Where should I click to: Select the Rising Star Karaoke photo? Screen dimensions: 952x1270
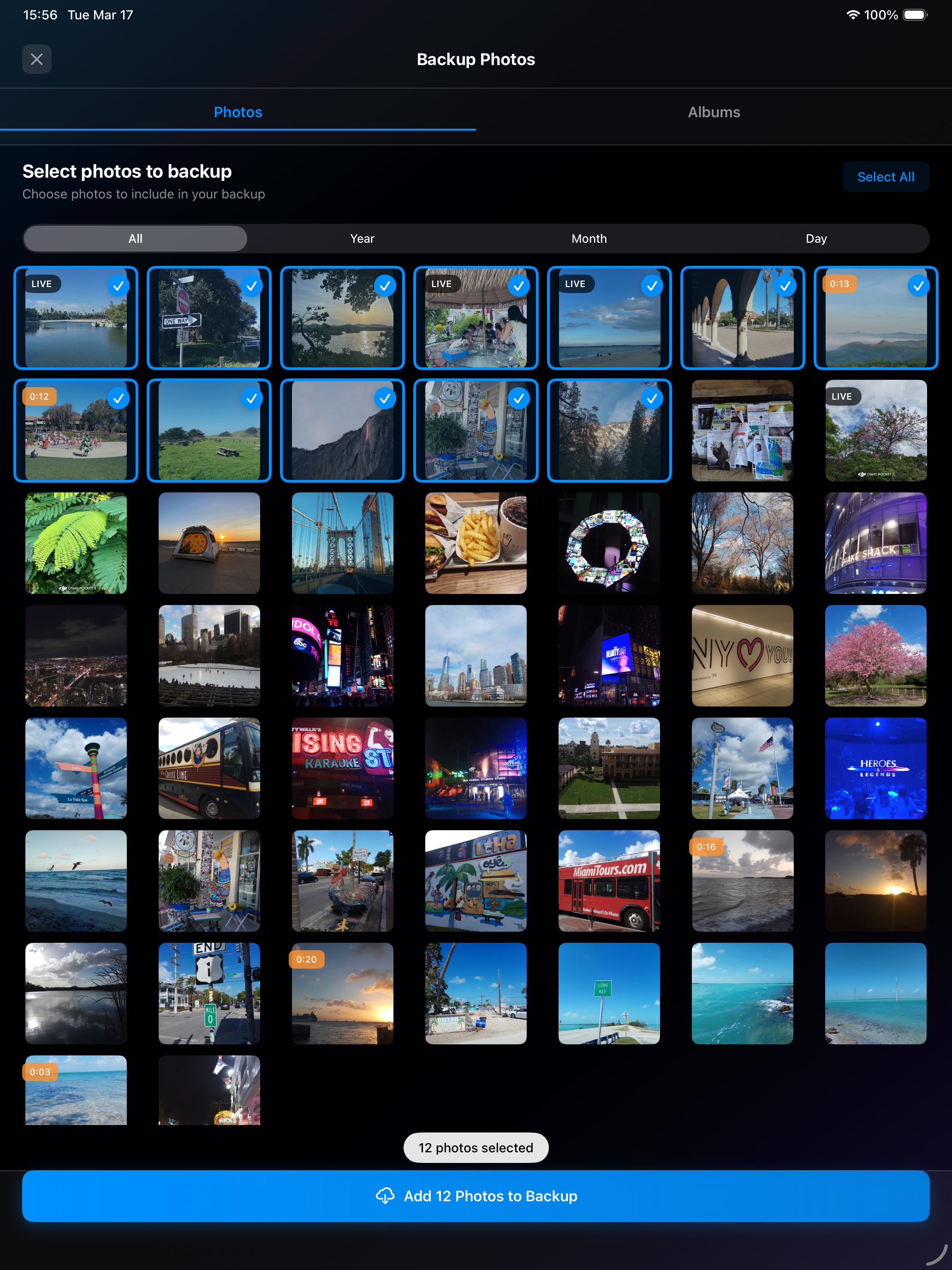click(342, 767)
